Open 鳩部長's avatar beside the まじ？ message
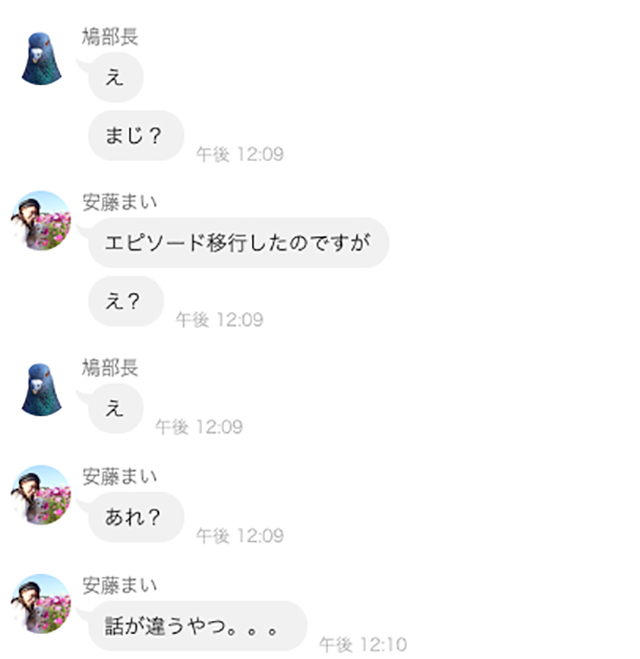Screen dimensions: 640x659 pos(43,58)
